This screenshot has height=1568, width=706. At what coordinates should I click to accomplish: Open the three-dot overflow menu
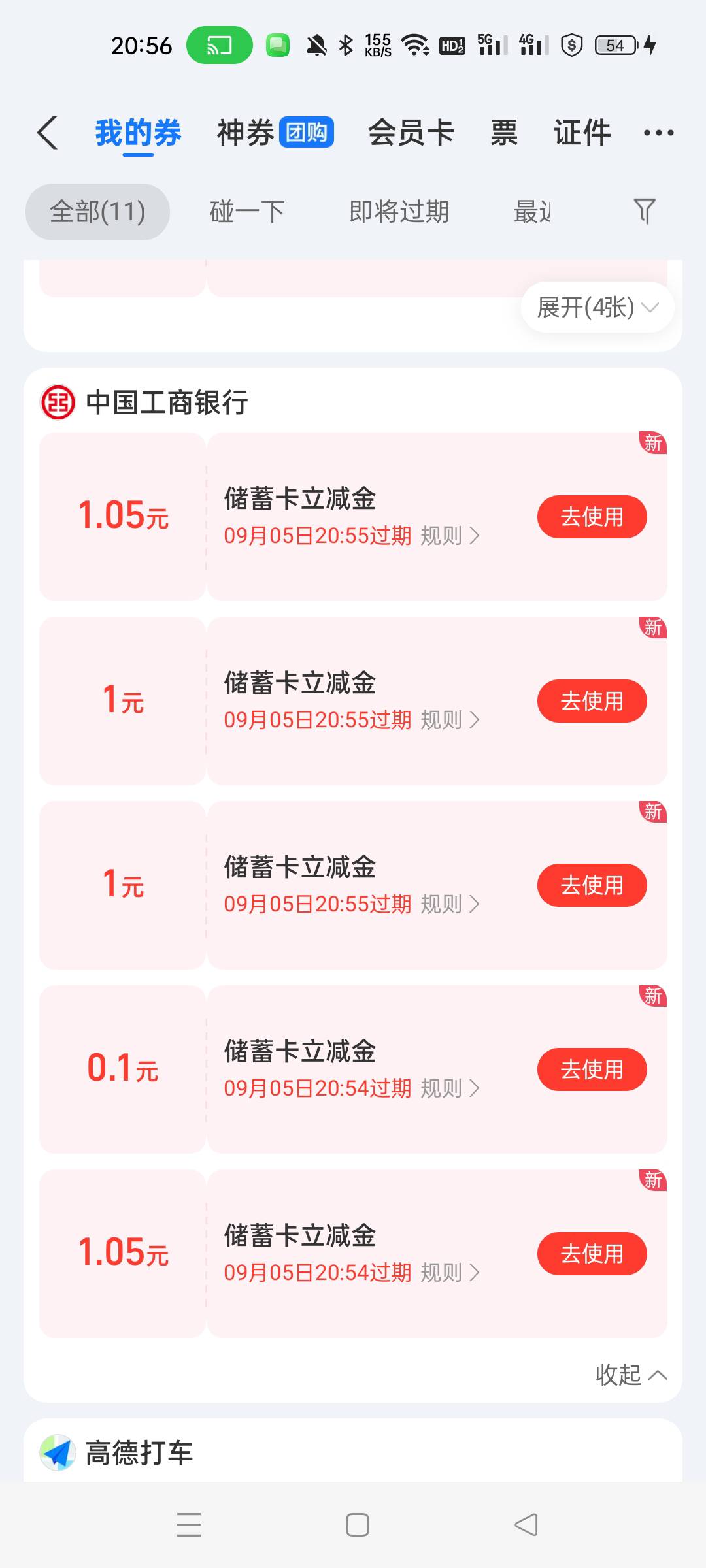658,133
